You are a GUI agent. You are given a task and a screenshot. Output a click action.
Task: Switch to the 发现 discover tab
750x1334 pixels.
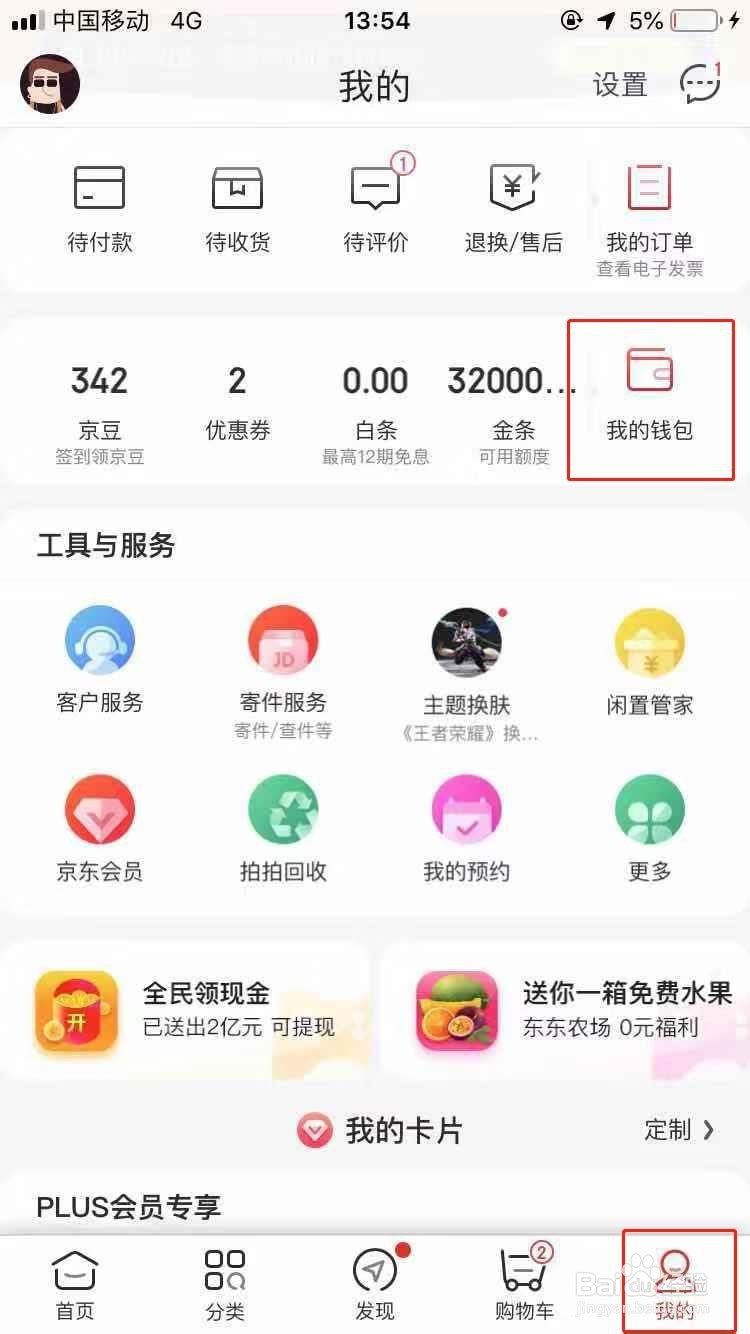[x=373, y=1284]
